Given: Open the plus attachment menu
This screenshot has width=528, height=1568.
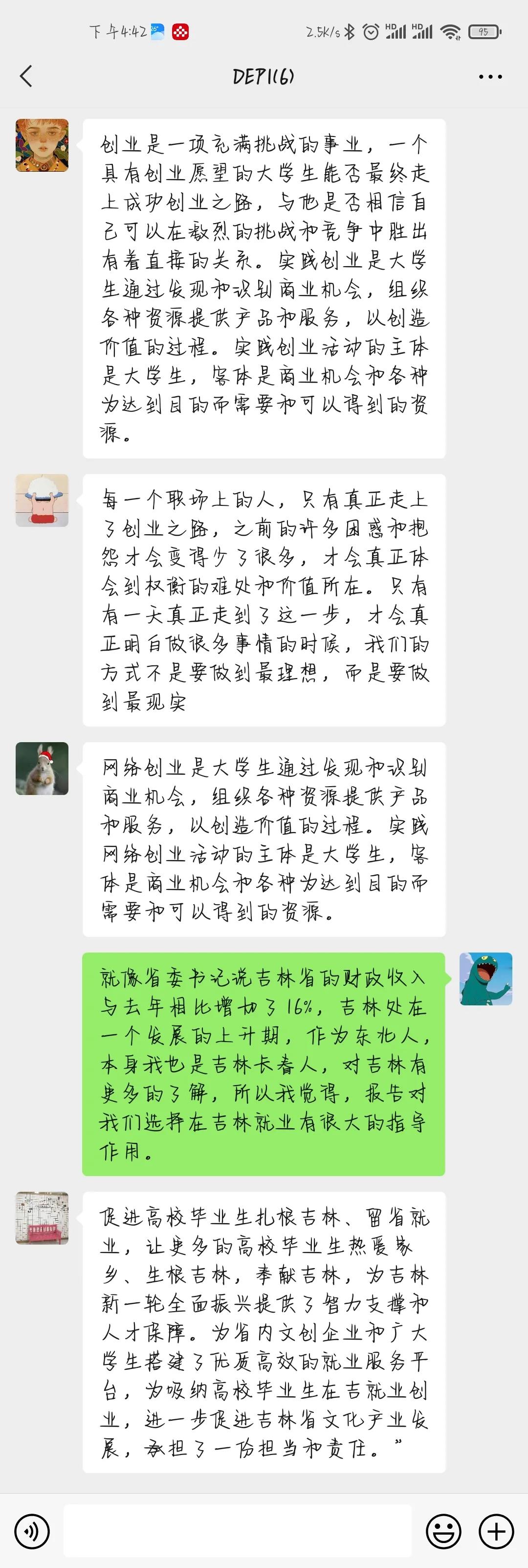Looking at the screenshot, I should point(496,1531).
